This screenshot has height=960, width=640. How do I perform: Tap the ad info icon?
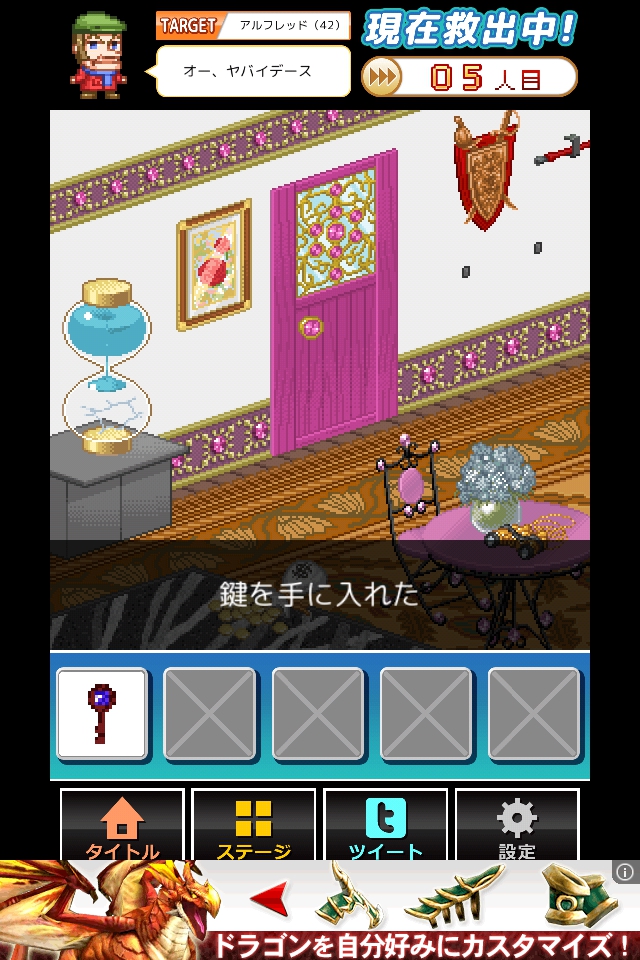(x=625, y=872)
